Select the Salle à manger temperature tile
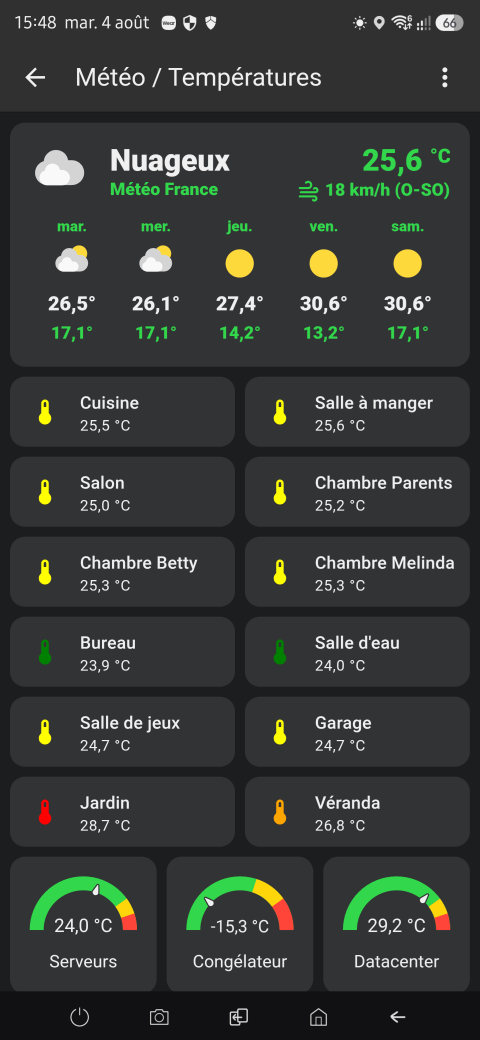This screenshot has width=480, height=1040. point(357,412)
